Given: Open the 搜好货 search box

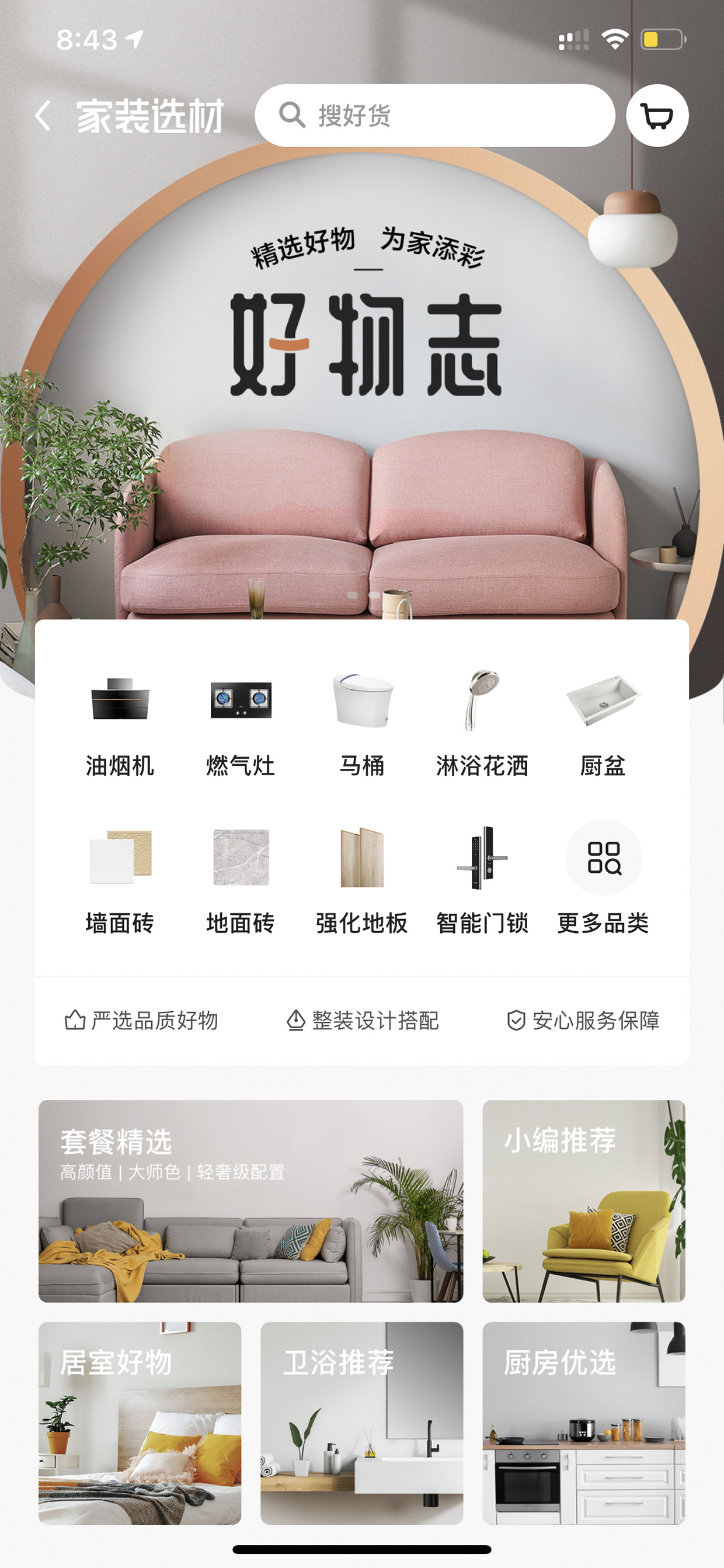Looking at the screenshot, I should click(434, 116).
